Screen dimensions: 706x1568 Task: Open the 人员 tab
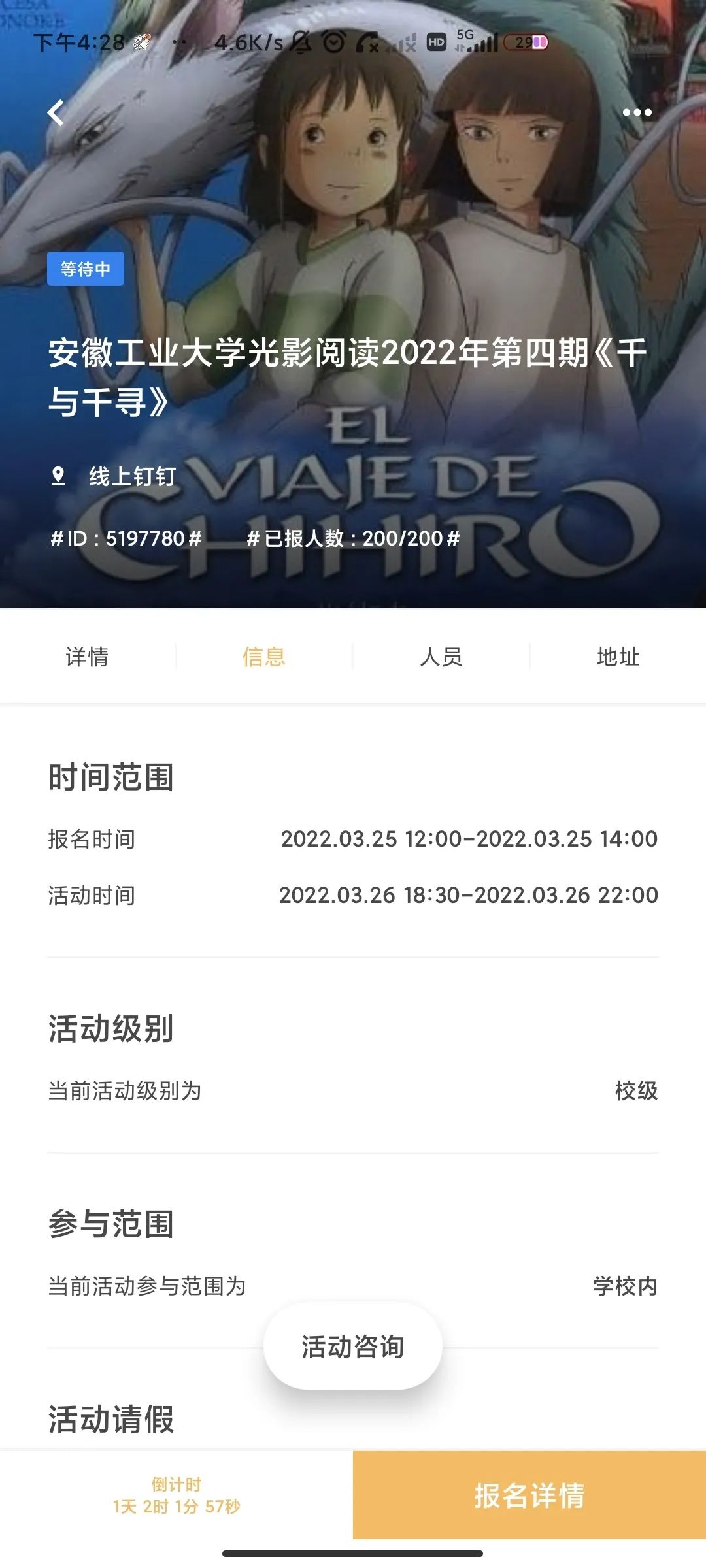click(x=441, y=656)
